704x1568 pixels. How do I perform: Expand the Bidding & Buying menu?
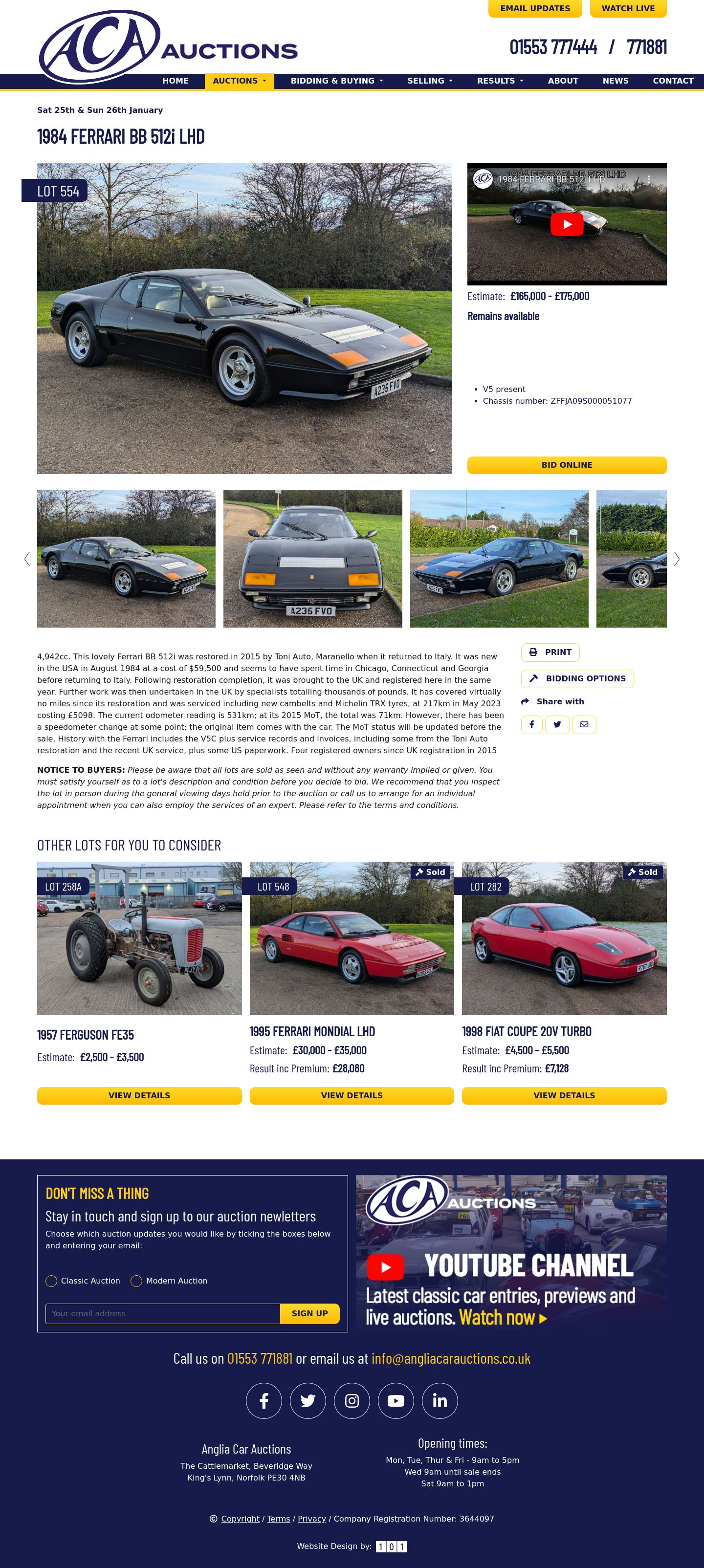[336, 81]
